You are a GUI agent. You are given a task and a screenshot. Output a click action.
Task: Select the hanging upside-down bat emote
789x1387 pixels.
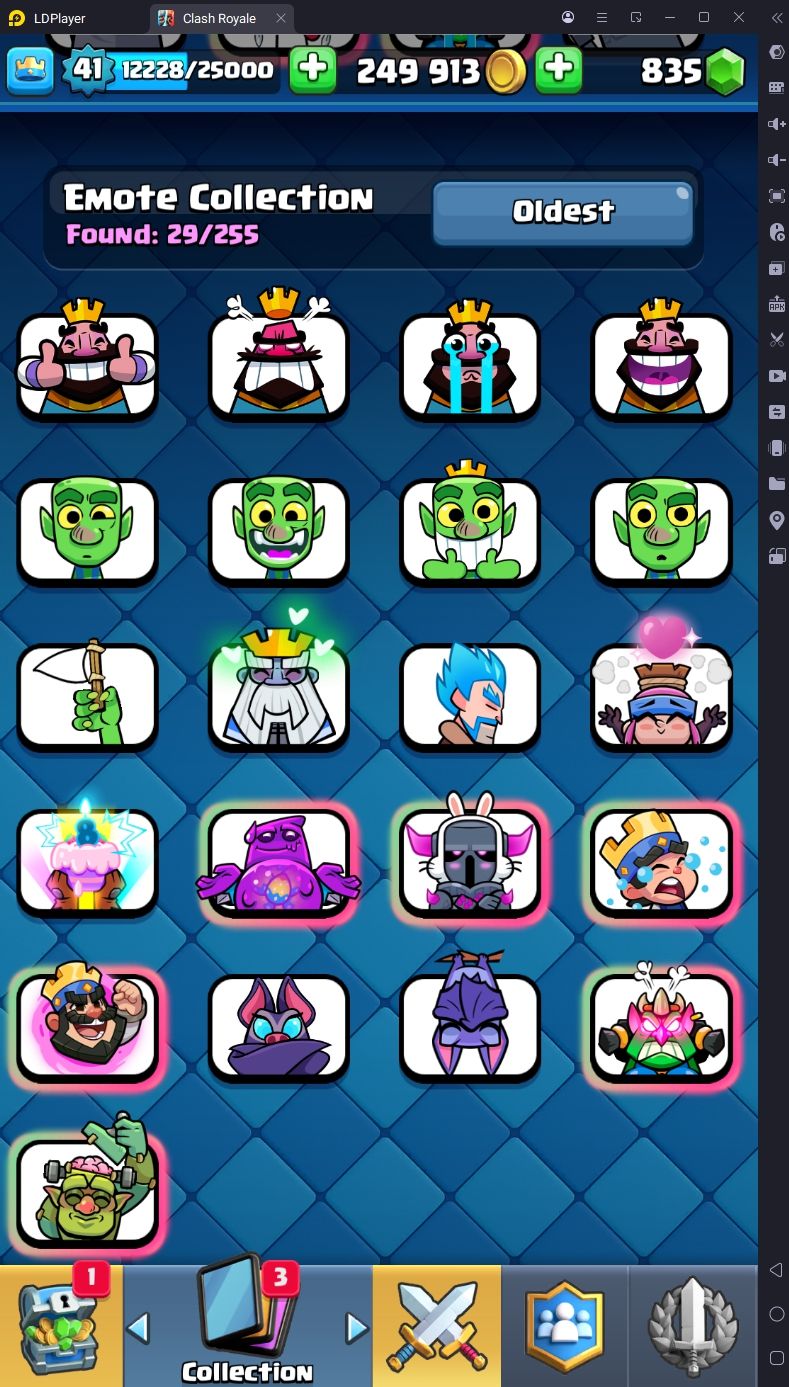[470, 1025]
